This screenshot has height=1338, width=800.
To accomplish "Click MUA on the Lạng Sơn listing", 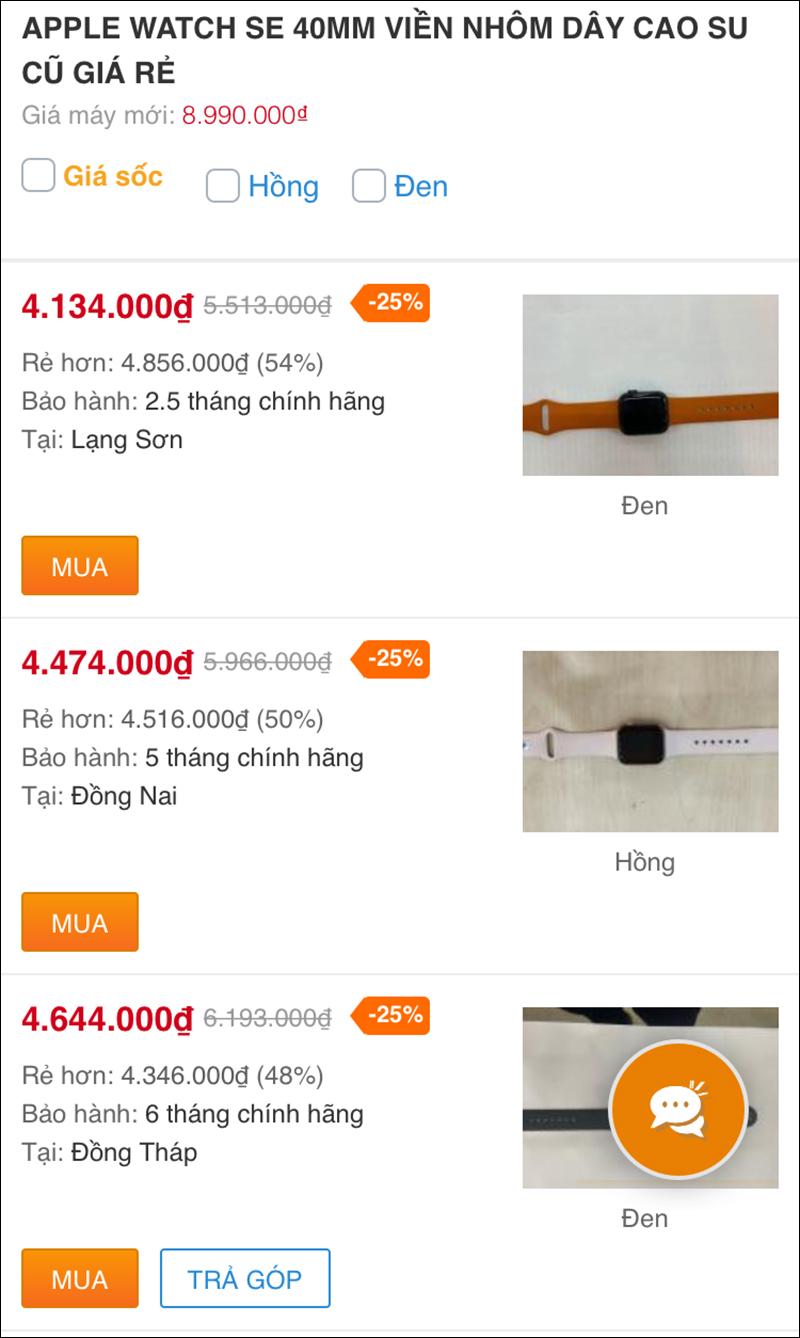I will click(x=79, y=565).
